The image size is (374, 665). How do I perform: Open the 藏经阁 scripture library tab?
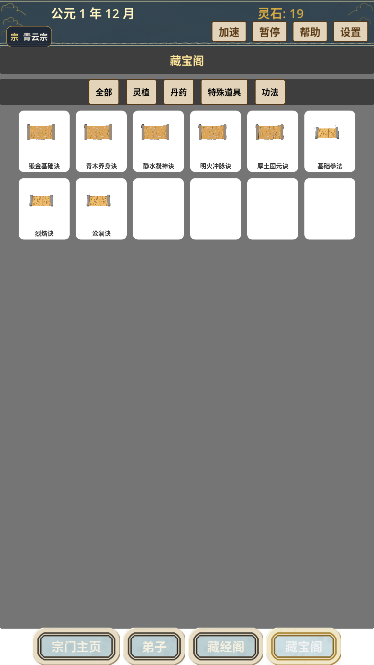226,647
